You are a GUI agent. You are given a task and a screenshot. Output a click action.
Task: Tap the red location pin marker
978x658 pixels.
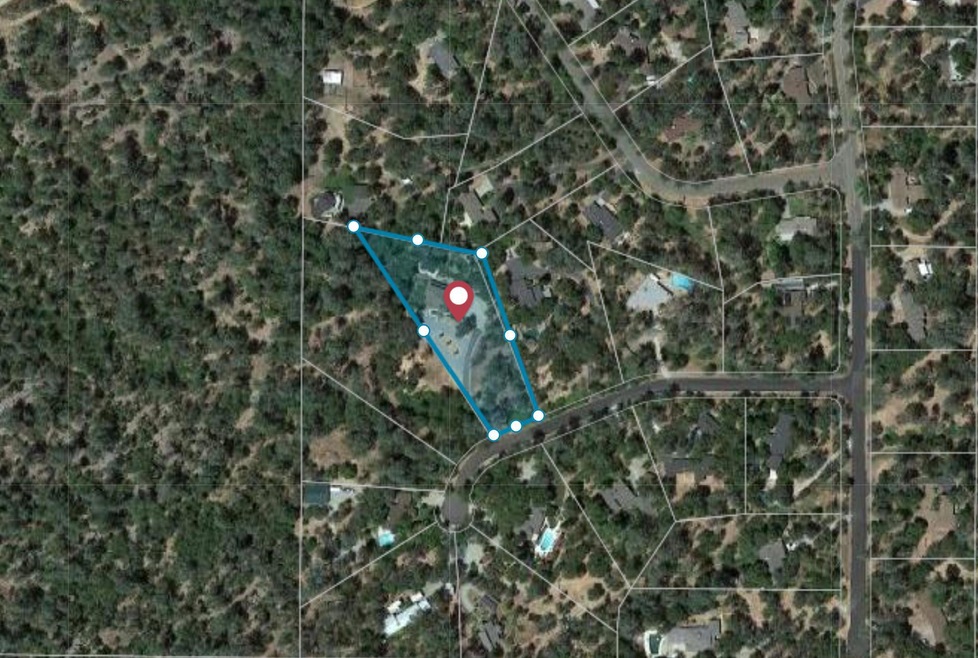pyautogui.click(x=459, y=298)
